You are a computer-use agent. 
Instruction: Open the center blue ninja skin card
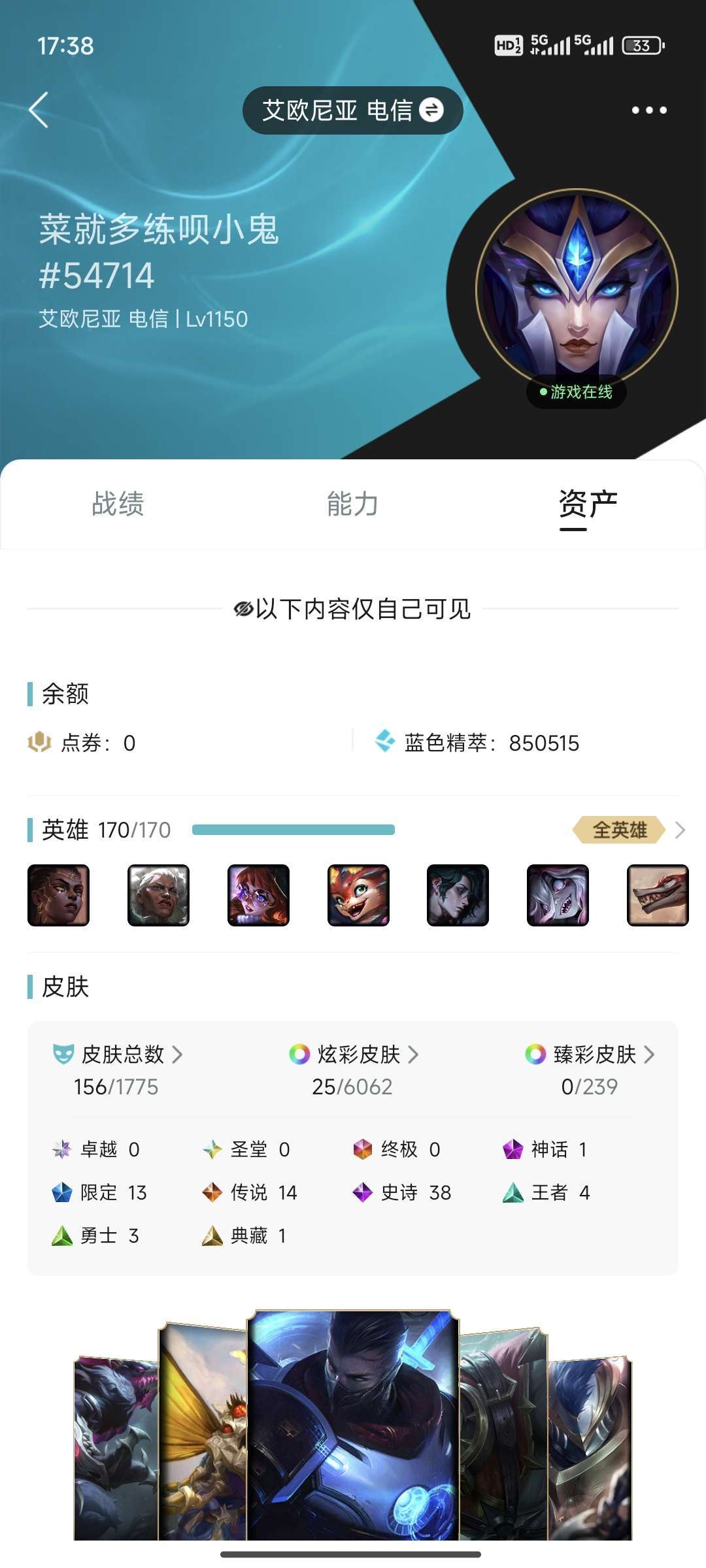353,1424
